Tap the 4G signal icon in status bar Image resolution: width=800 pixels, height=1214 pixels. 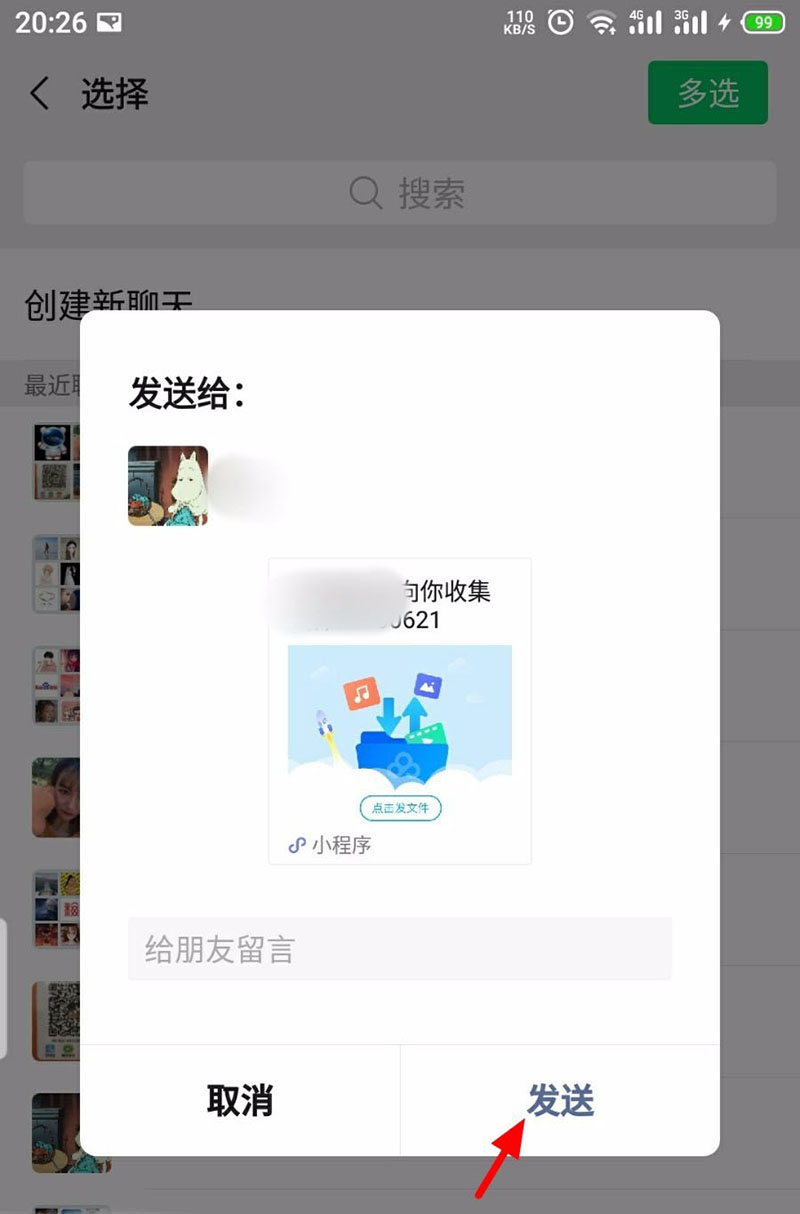pos(644,22)
